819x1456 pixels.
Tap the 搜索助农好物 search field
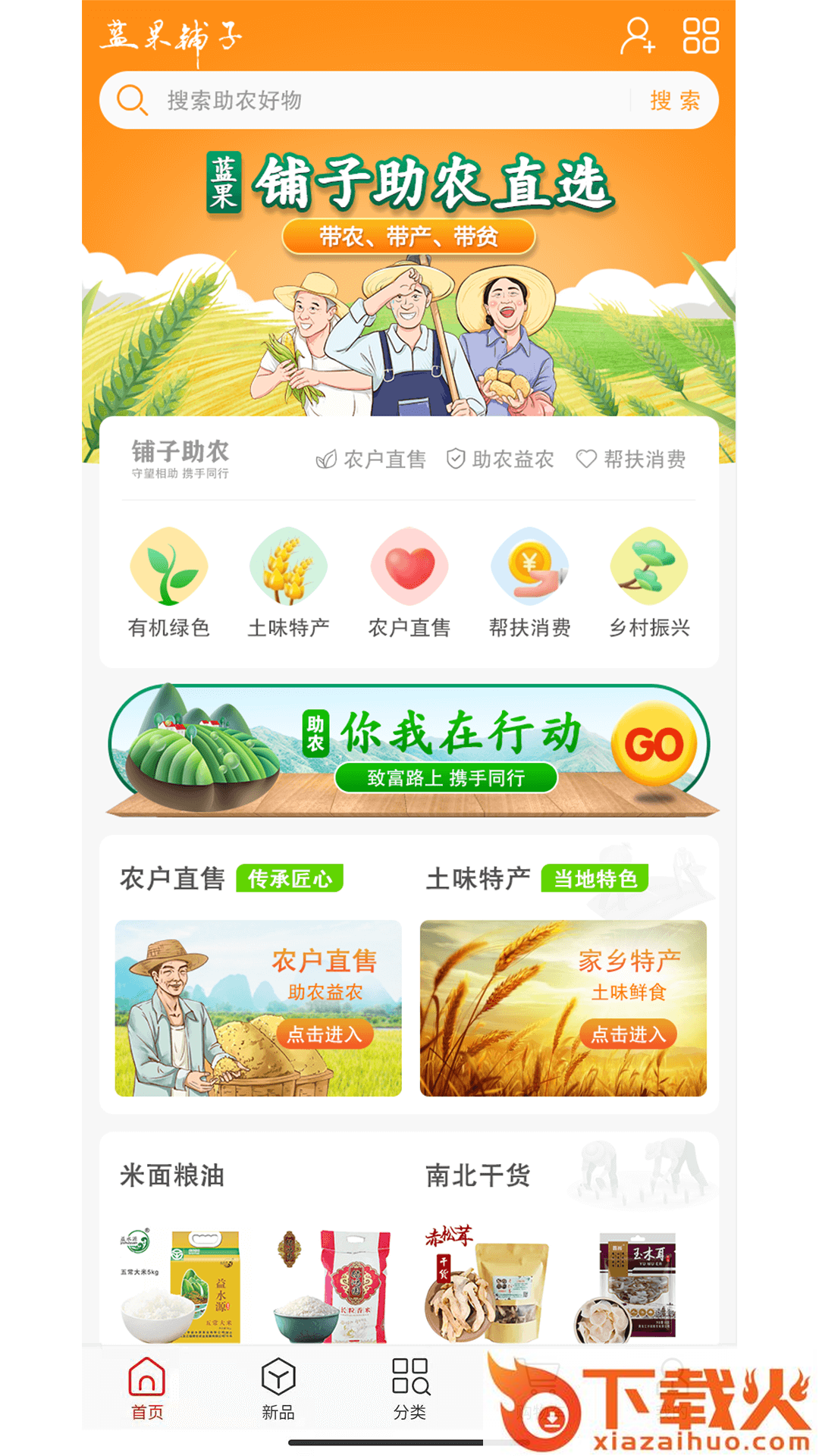pos(379,100)
